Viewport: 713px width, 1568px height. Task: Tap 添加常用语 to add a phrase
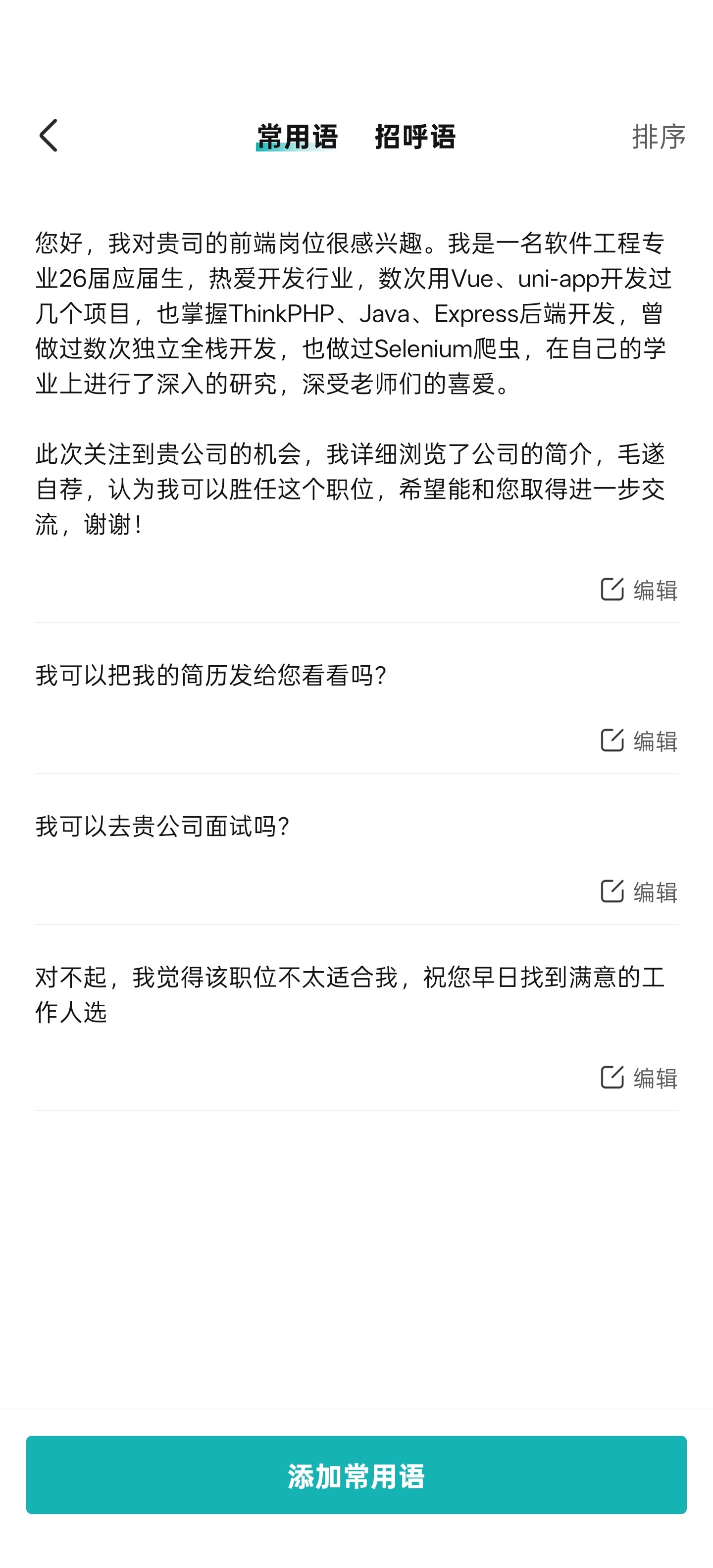tap(356, 1475)
